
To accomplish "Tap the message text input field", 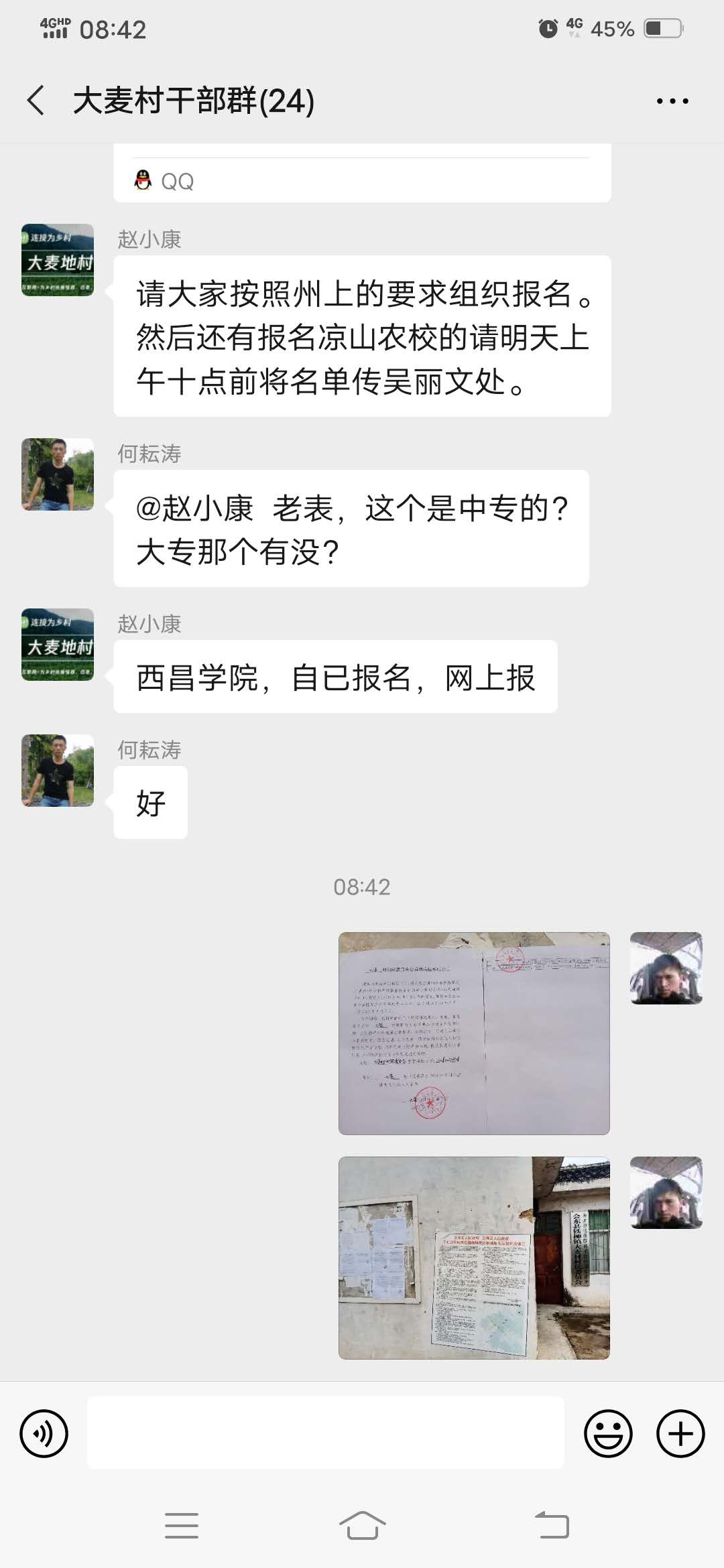I will coord(326,1433).
